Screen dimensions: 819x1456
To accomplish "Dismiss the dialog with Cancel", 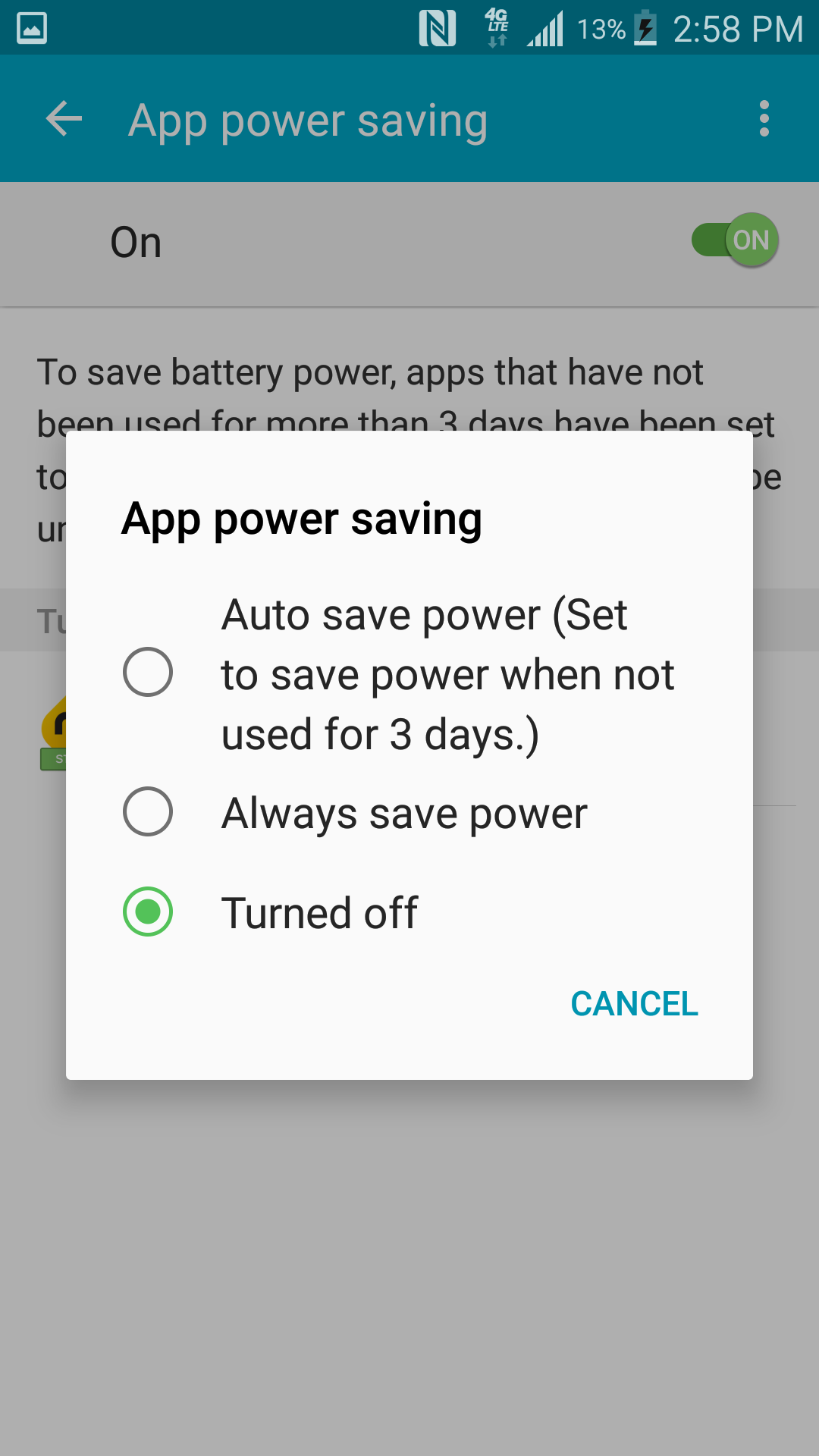I will [634, 1004].
